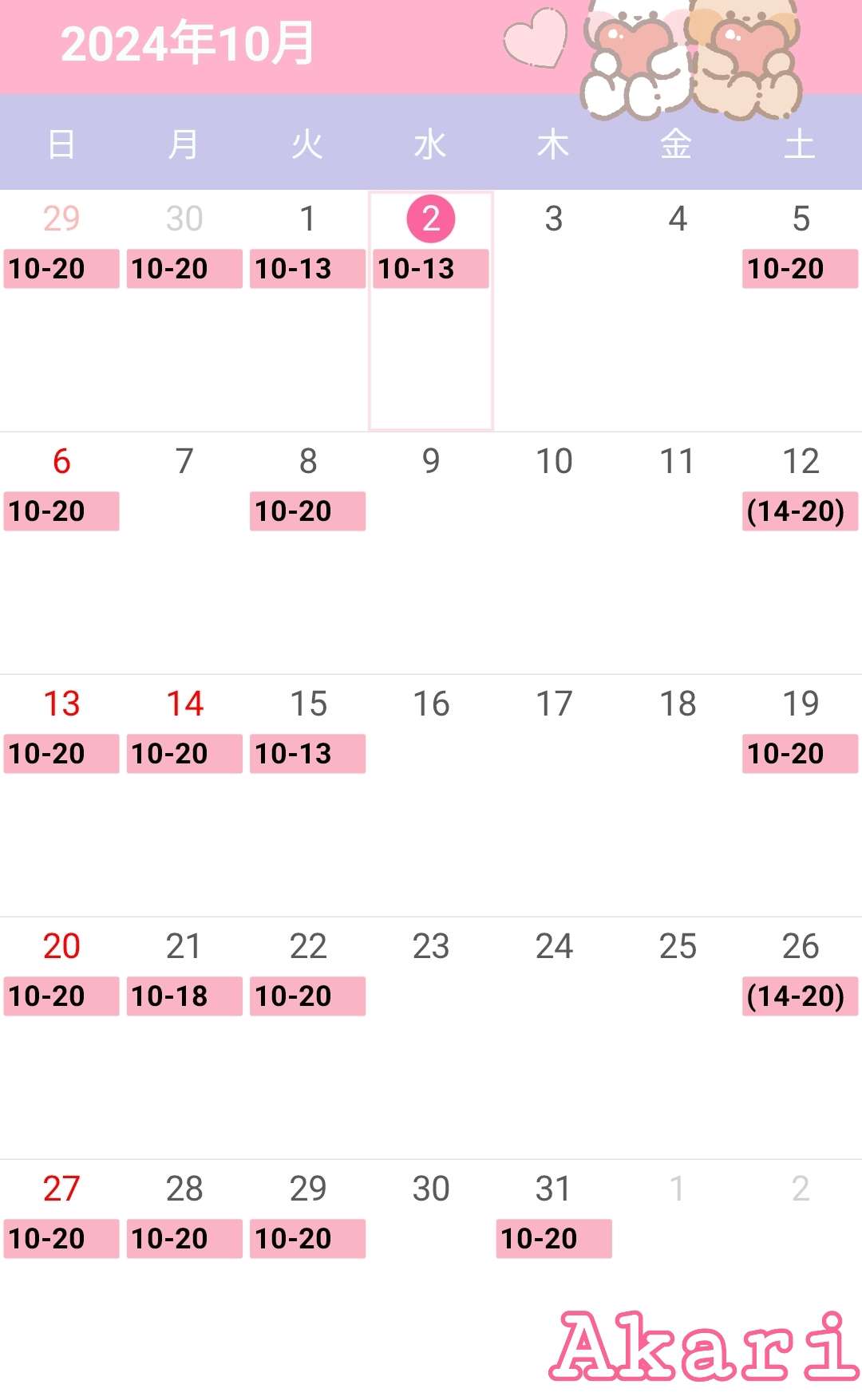
Task: Select greyed November 1 day cell
Action: 677,1276
